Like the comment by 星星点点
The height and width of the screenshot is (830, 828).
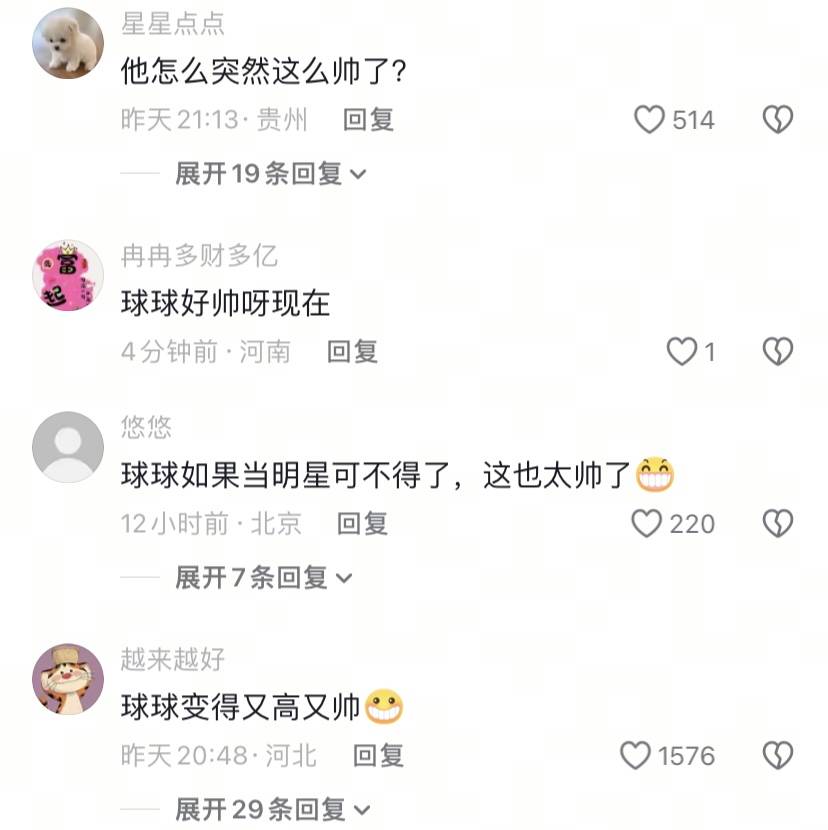(651, 120)
